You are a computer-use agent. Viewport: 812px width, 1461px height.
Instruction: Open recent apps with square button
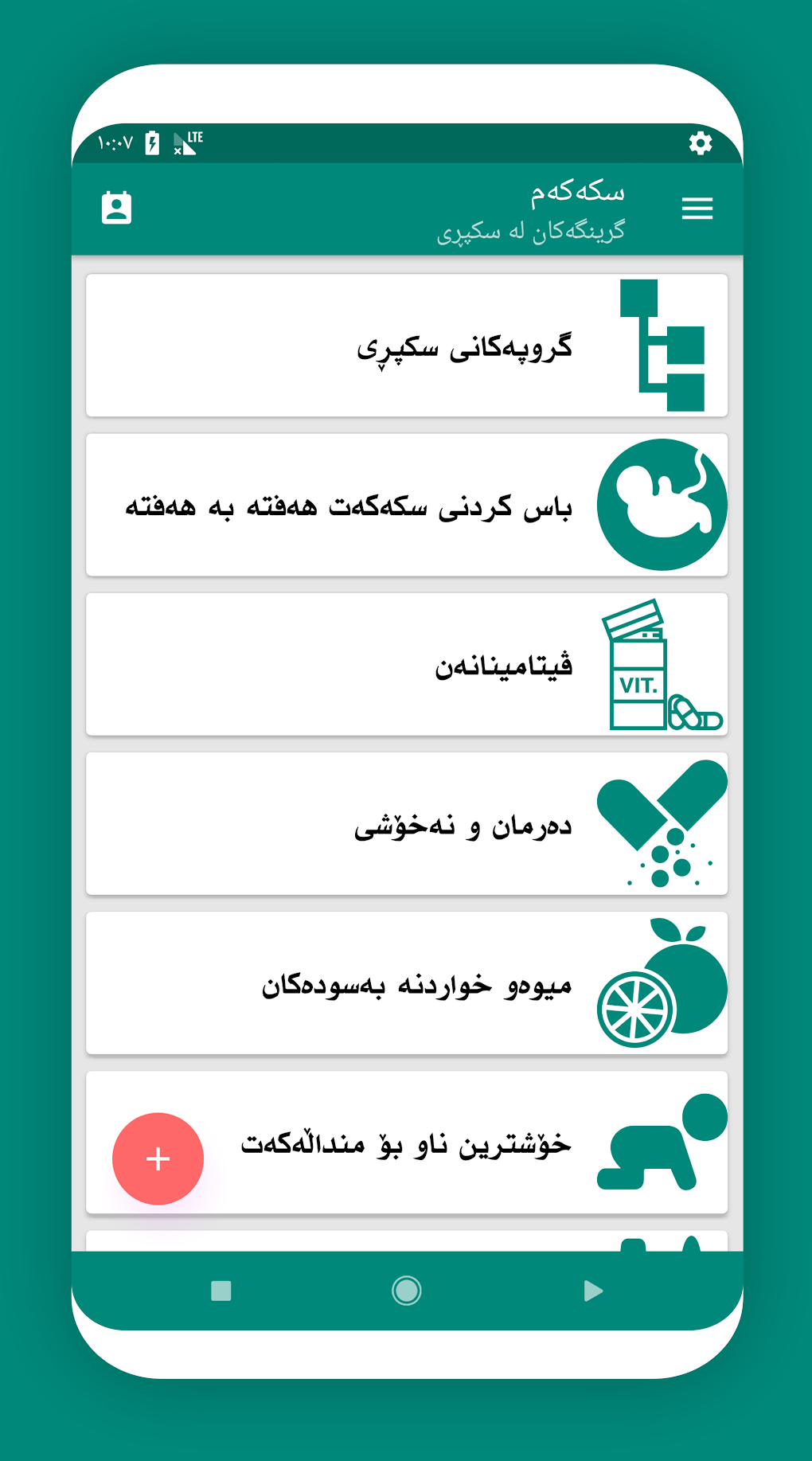(x=221, y=1291)
